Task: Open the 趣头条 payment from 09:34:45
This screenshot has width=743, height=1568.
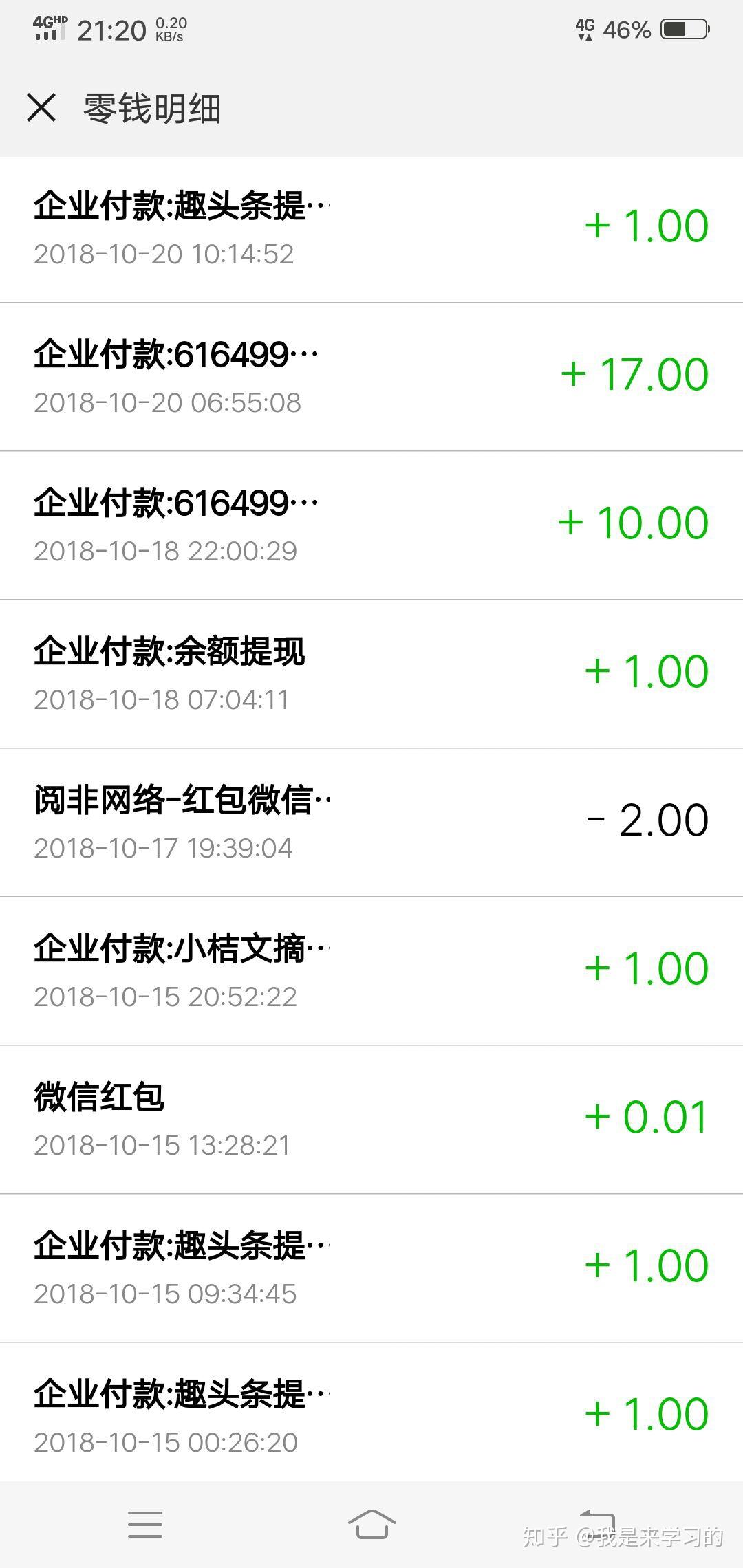Action: point(371,1268)
